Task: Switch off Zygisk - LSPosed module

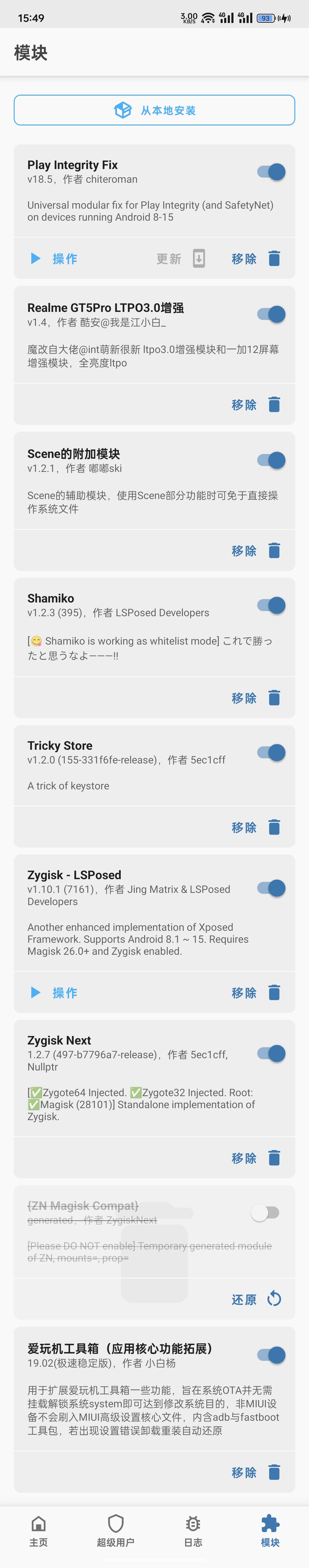Action: tap(271, 888)
